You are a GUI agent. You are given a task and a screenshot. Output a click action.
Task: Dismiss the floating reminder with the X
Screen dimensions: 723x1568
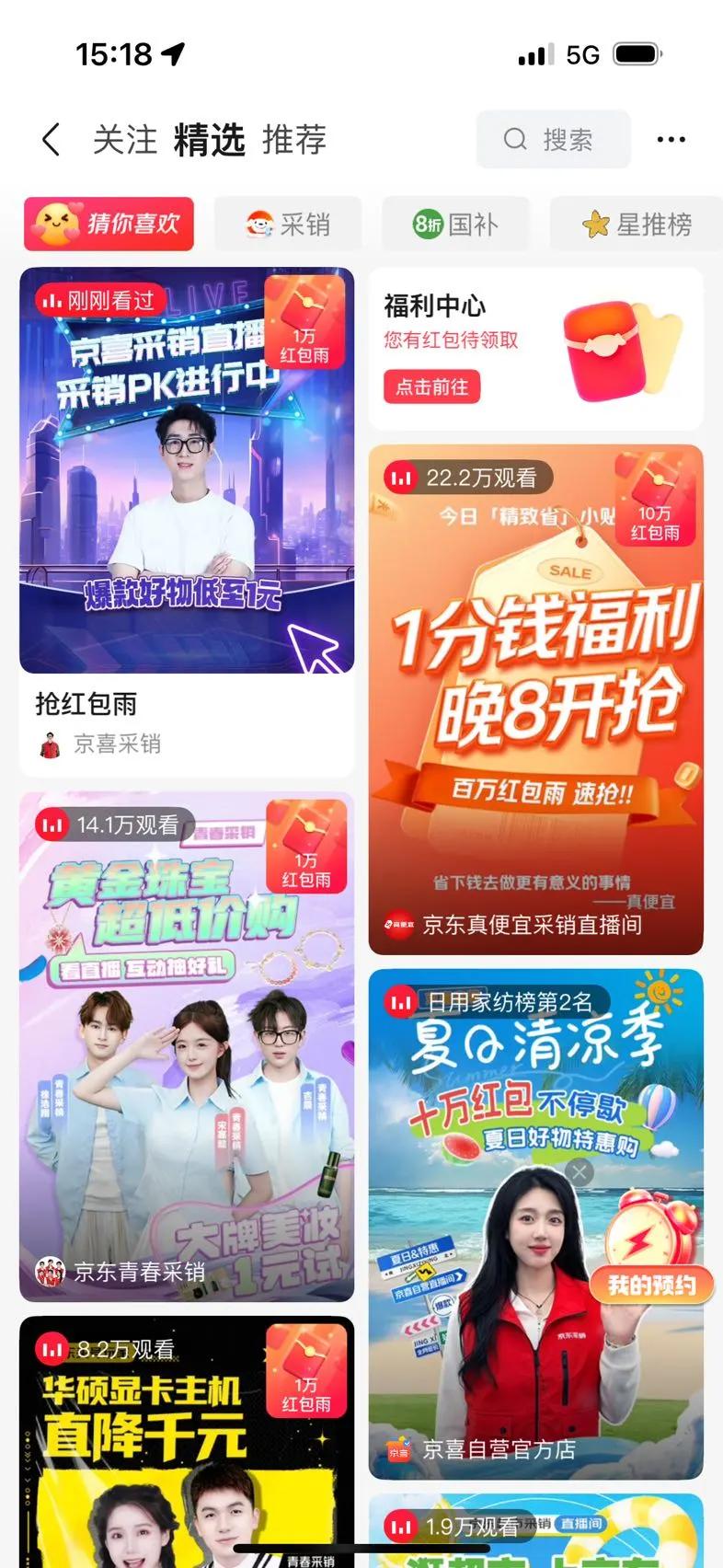[x=580, y=1172]
